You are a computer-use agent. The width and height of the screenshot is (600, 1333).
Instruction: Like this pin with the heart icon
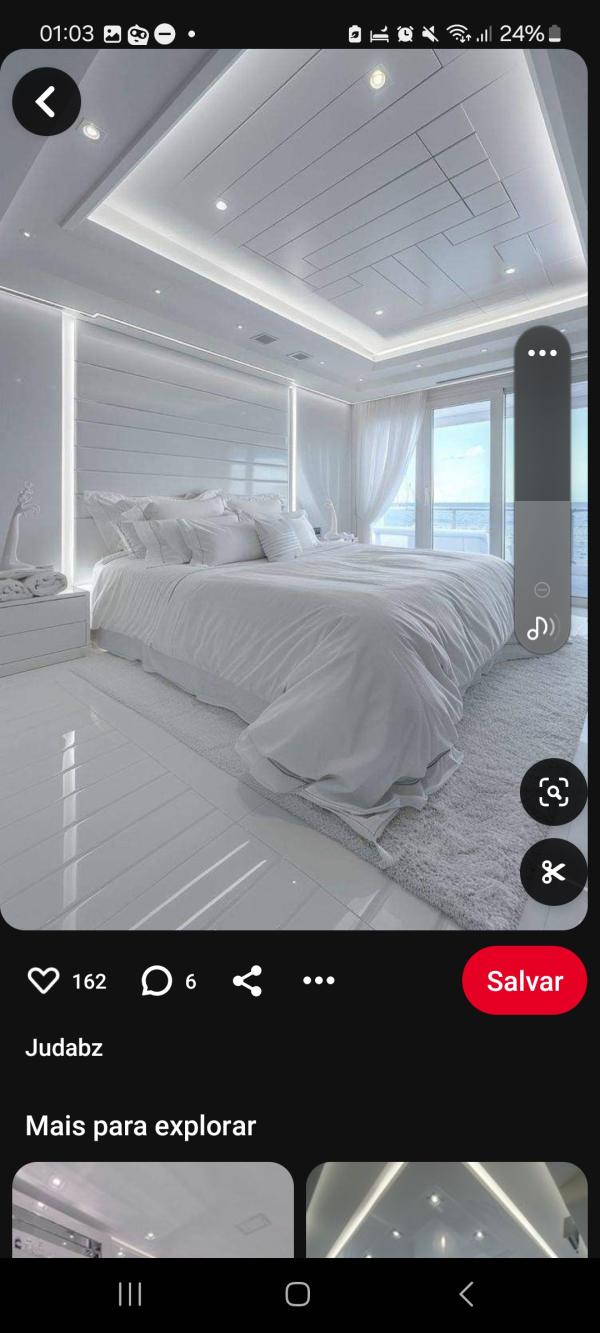pyautogui.click(x=44, y=981)
